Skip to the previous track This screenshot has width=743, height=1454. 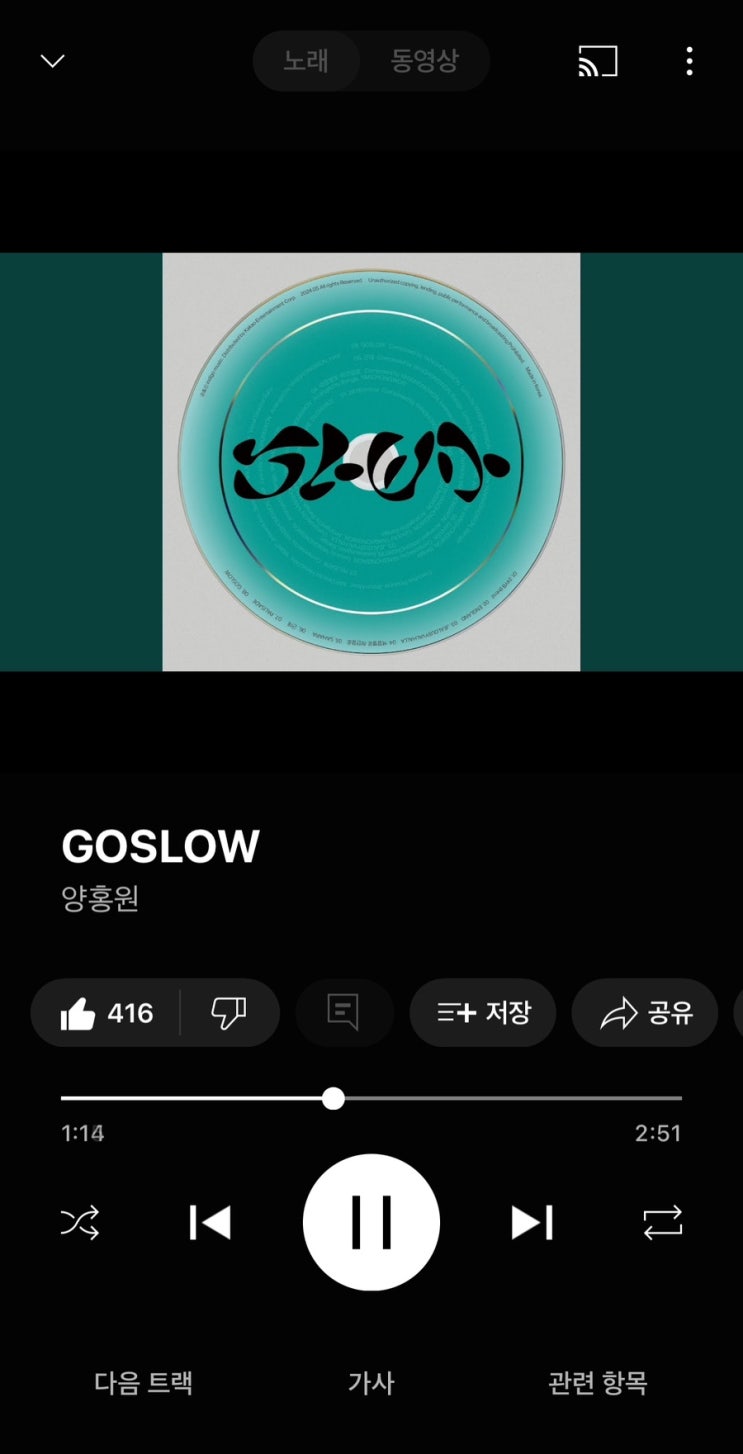point(210,1222)
